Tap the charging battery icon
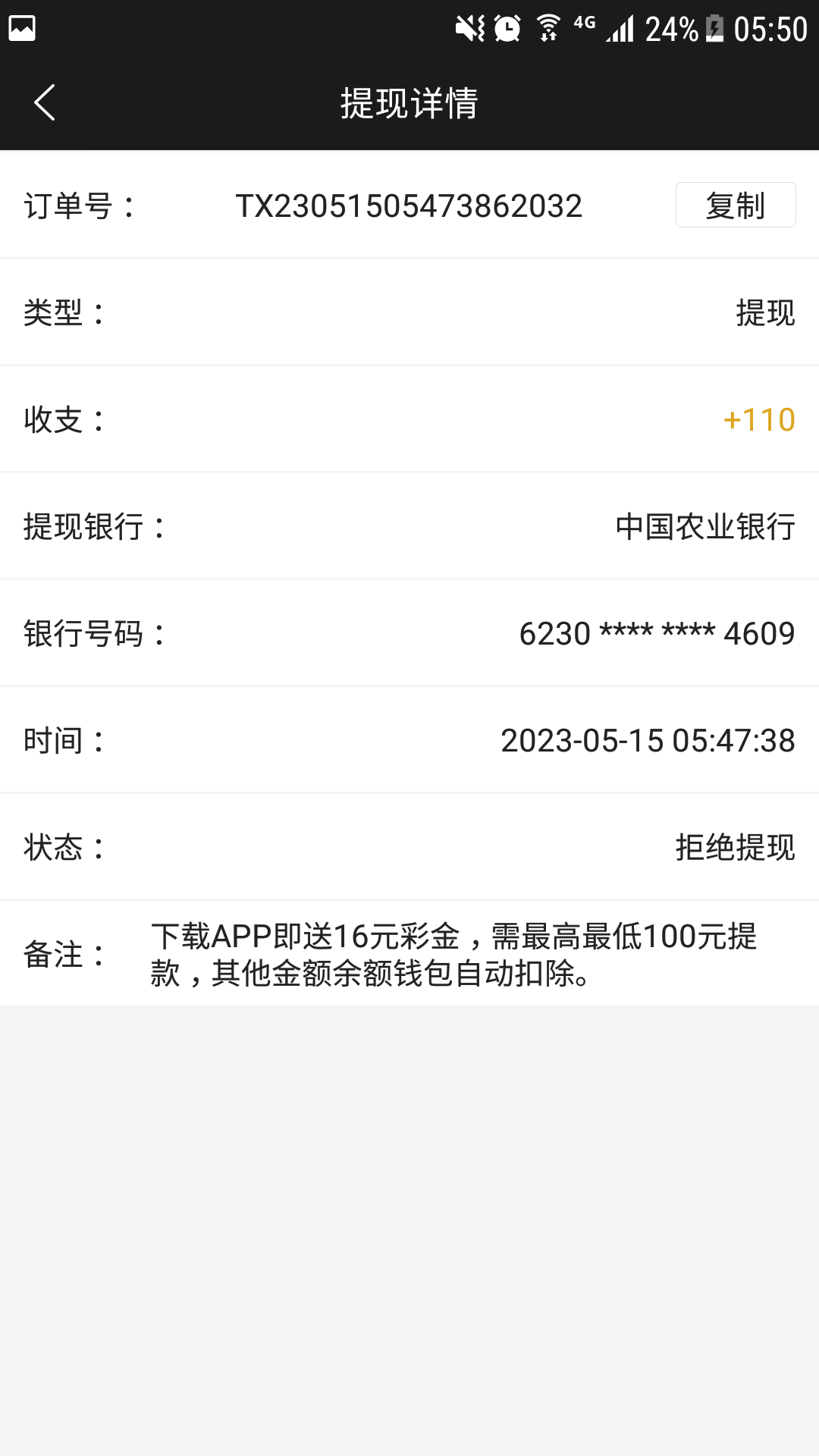The height and width of the screenshot is (1456, 819). (714, 28)
